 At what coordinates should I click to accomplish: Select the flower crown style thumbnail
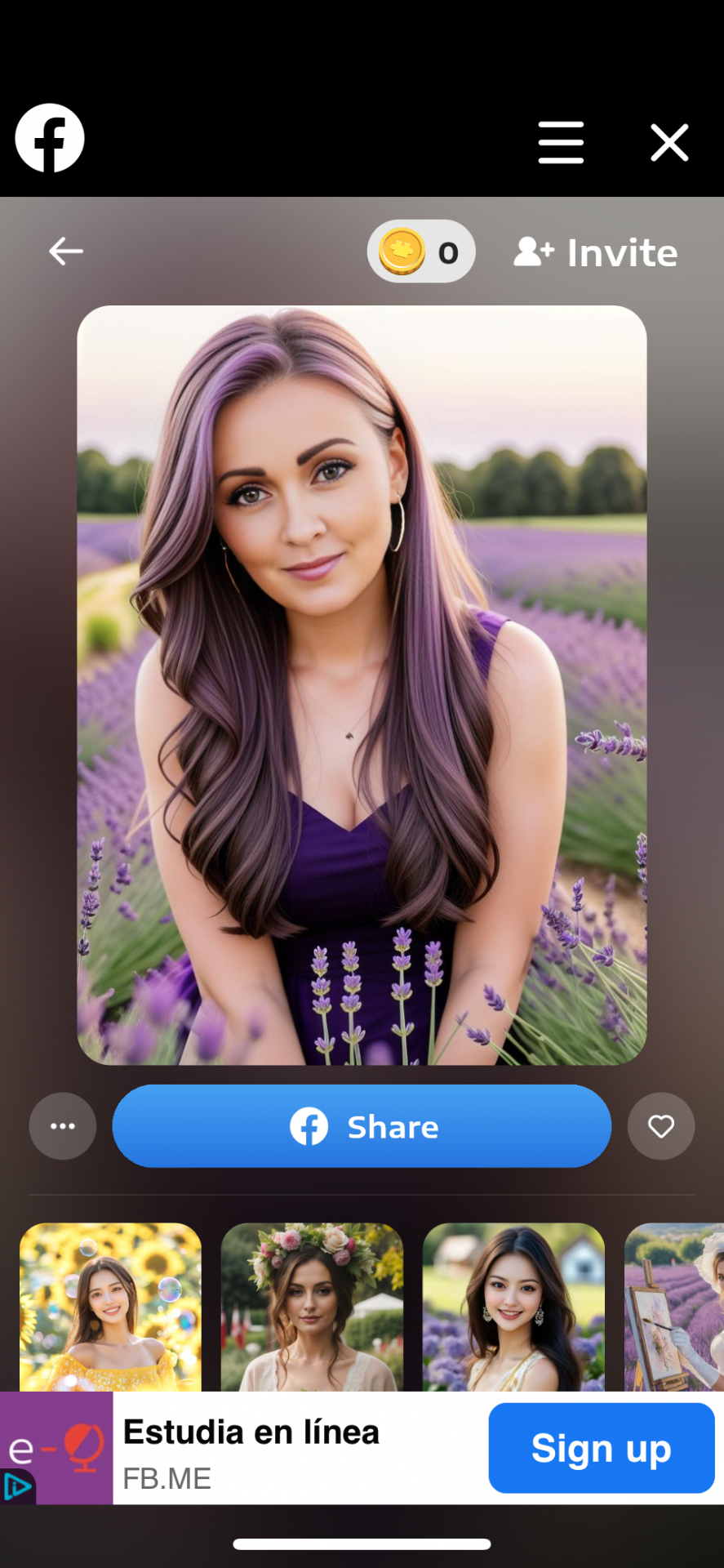click(x=312, y=1306)
